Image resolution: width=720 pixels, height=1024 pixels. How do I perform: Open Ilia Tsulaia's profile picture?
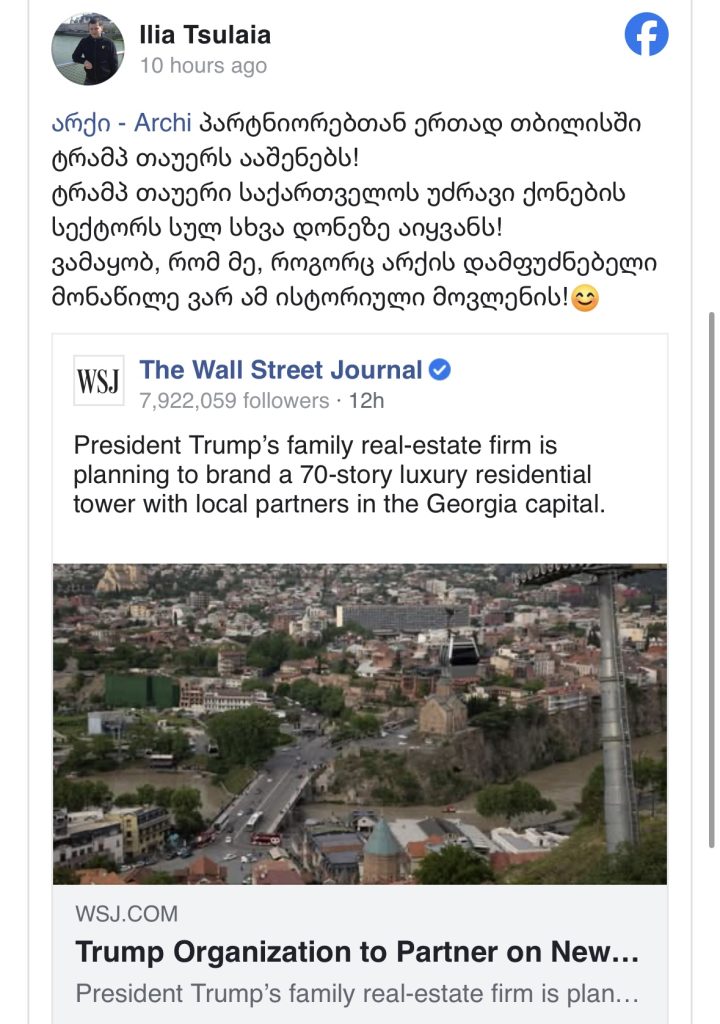(89, 49)
